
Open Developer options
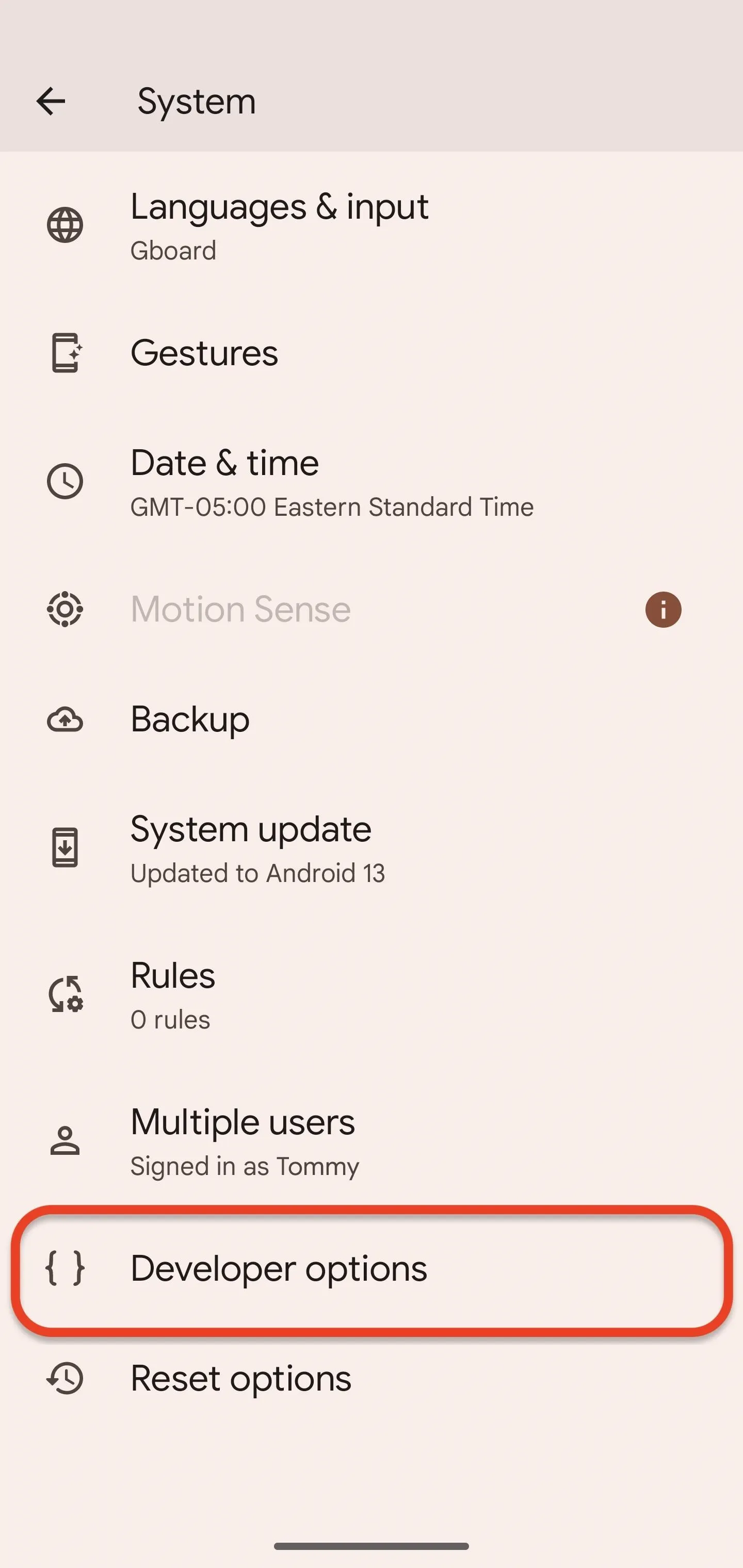(x=372, y=1269)
